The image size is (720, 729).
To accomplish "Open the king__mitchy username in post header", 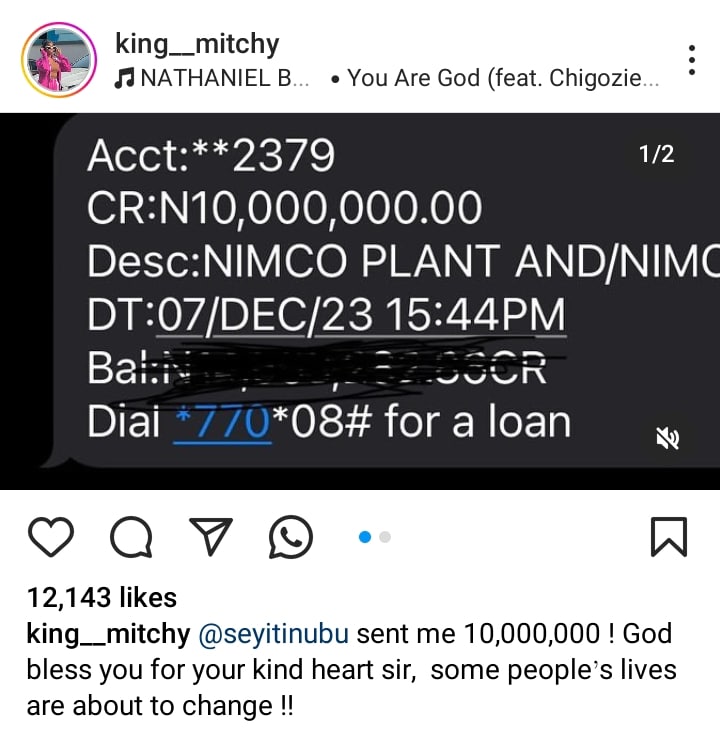I will tap(197, 44).
